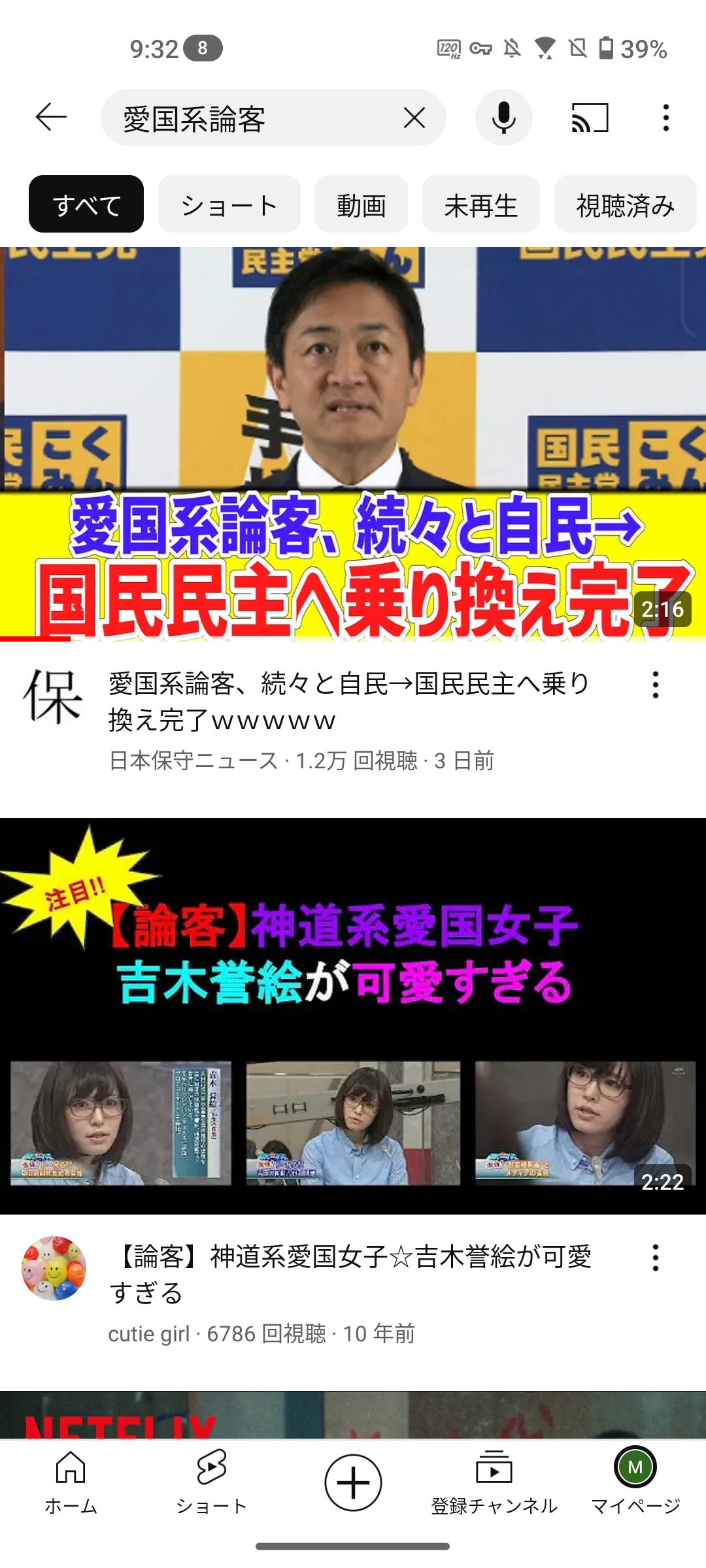Open the top-right overflow menu

click(x=665, y=118)
